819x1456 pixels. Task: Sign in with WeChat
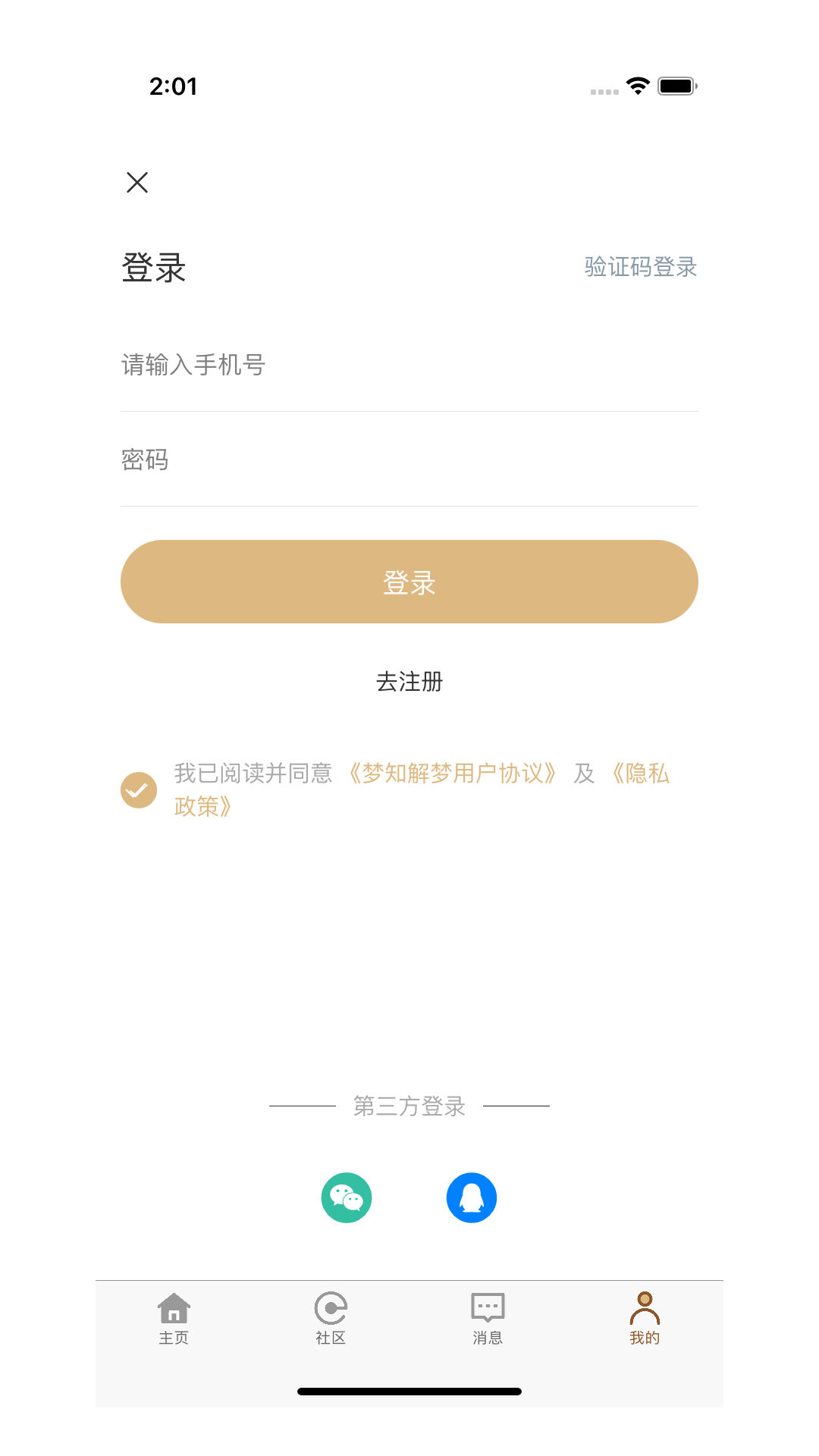tap(347, 1197)
